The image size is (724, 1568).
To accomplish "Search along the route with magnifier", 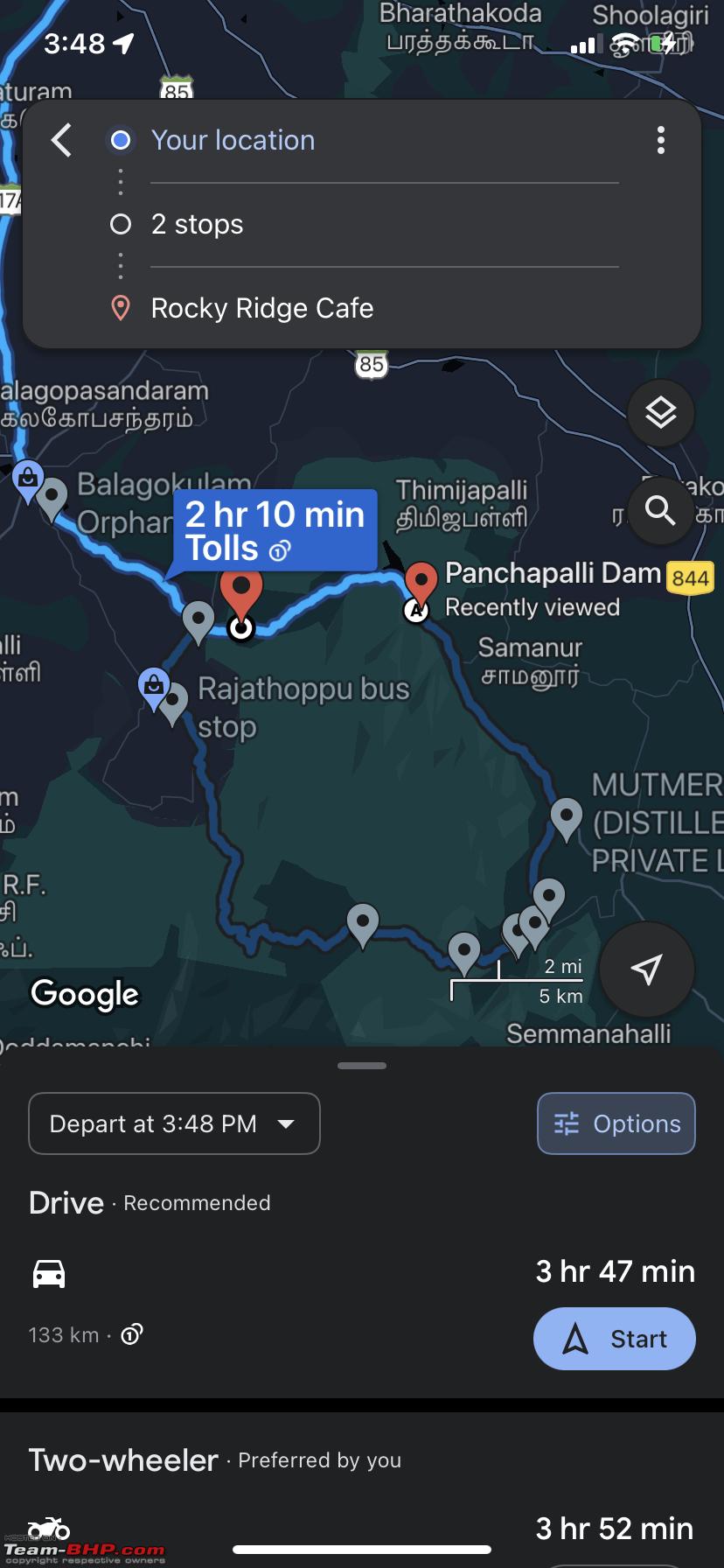I will (x=661, y=510).
